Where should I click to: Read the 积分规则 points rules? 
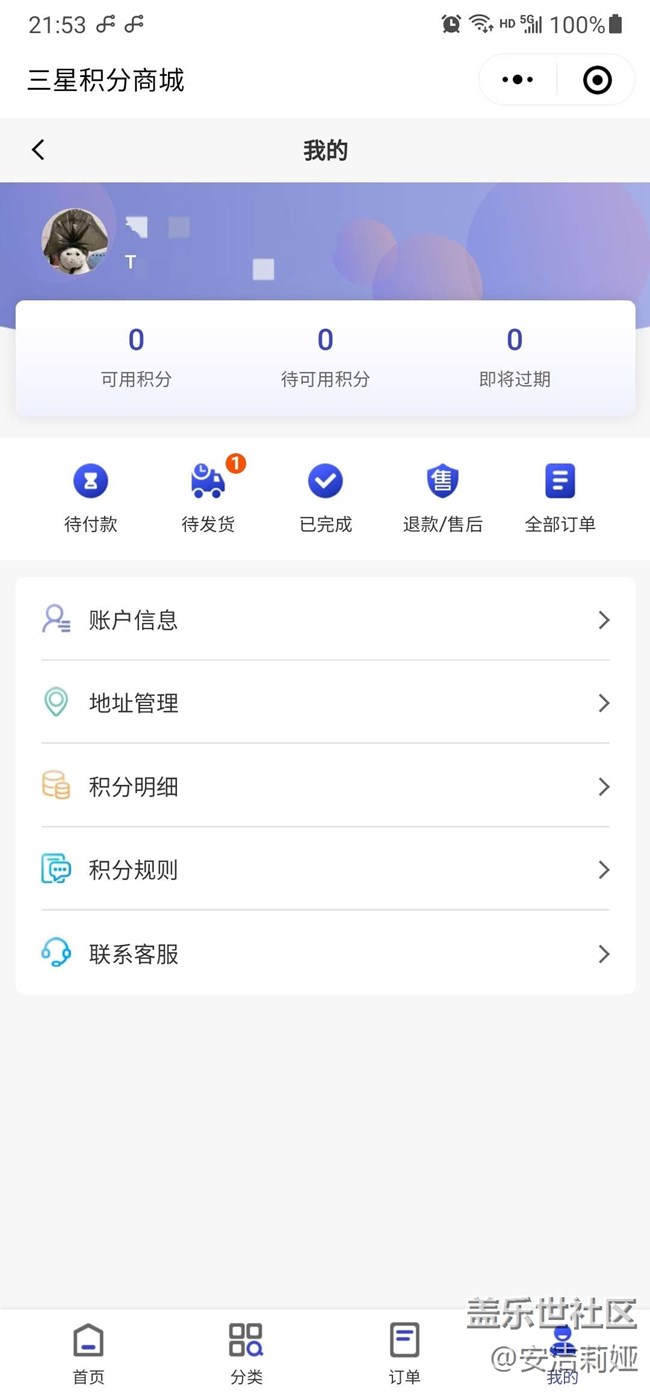pyautogui.click(x=325, y=870)
